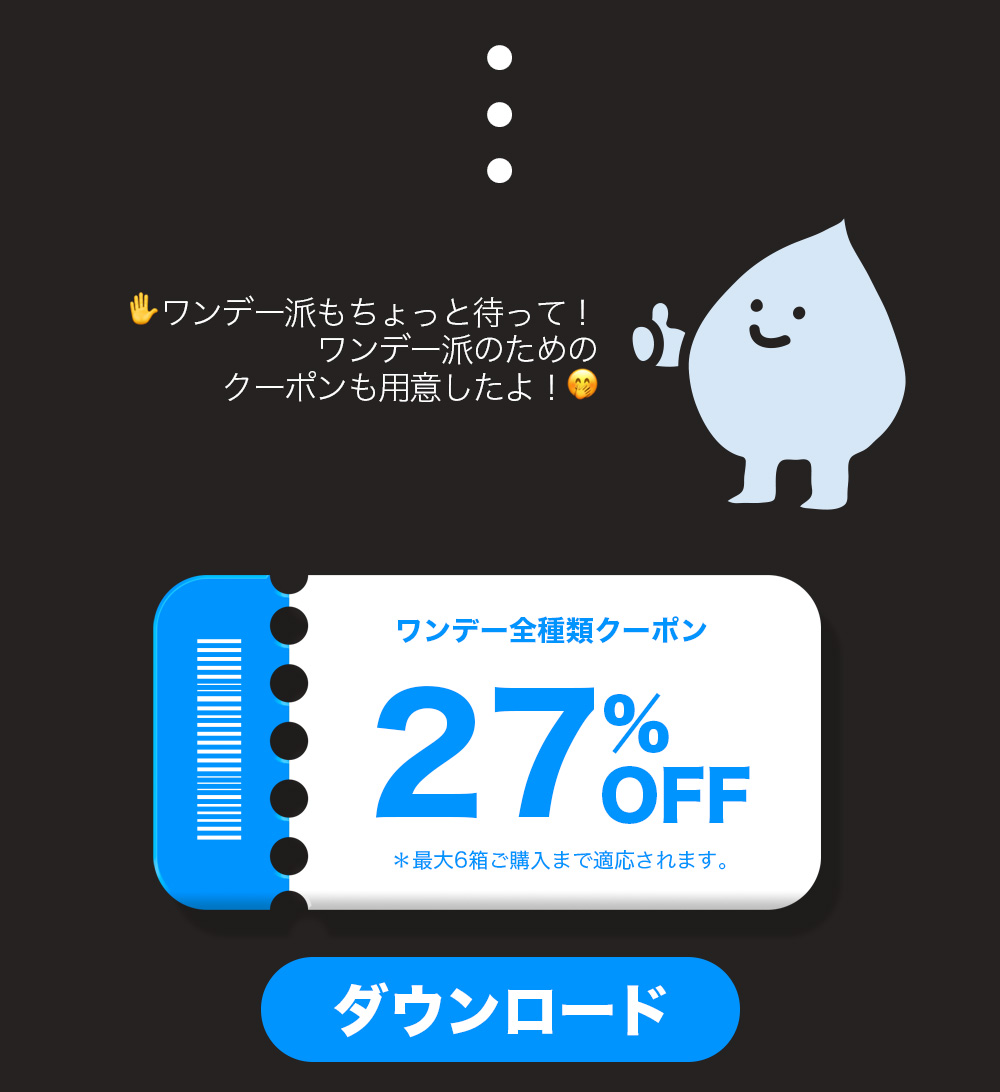Tap the ダウンロード button
The image size is (1000, 1092).
pyautogui.click(x=500, y=1009)
